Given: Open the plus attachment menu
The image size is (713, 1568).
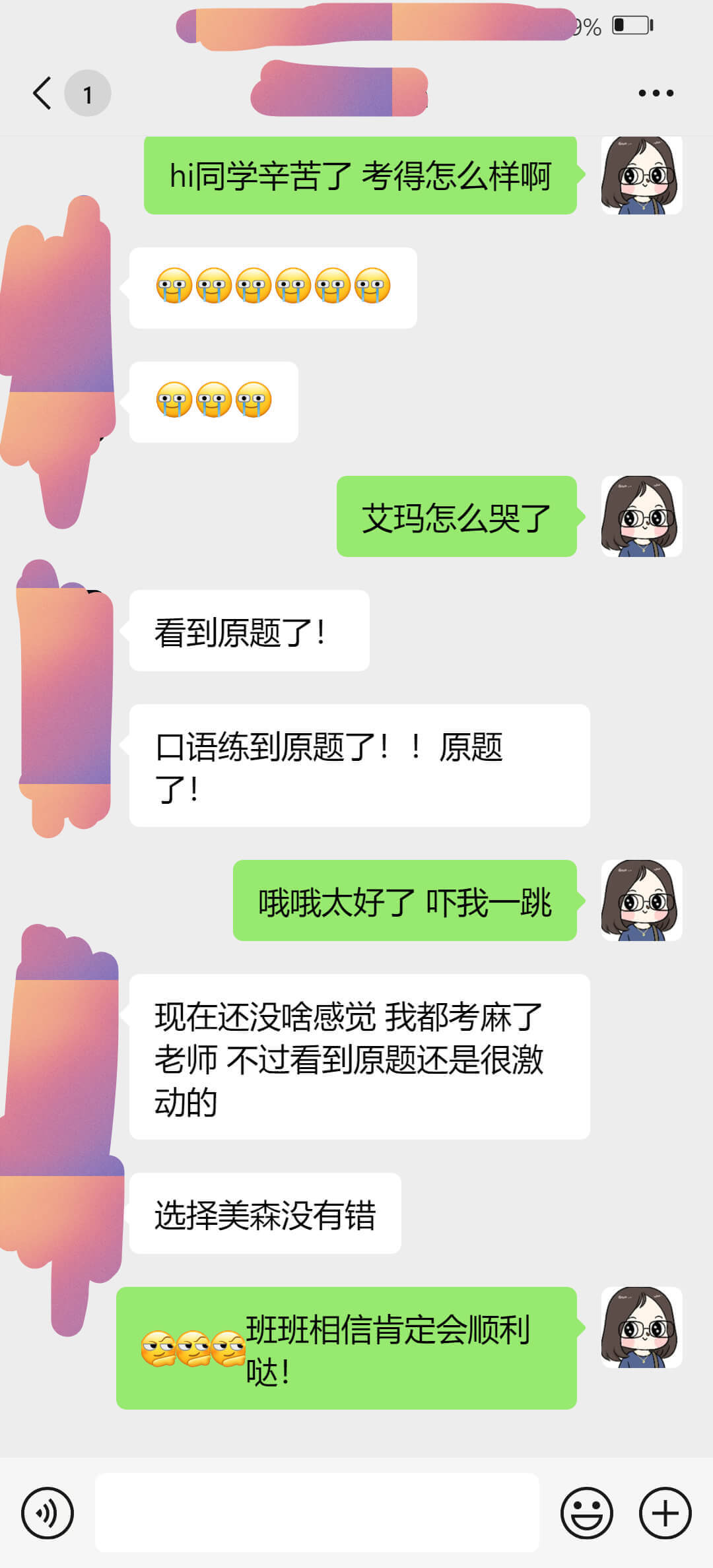Looking at the screenshot, I should point(665,1513).
